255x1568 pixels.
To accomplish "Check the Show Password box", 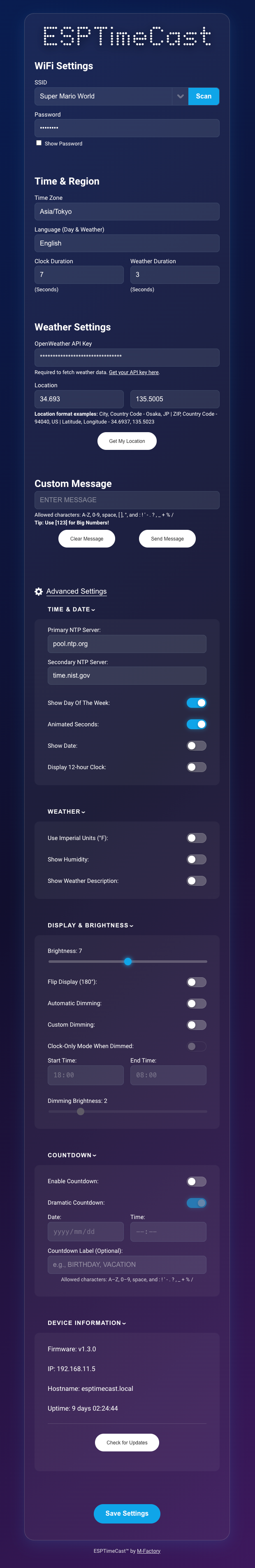I will (39, 143).
